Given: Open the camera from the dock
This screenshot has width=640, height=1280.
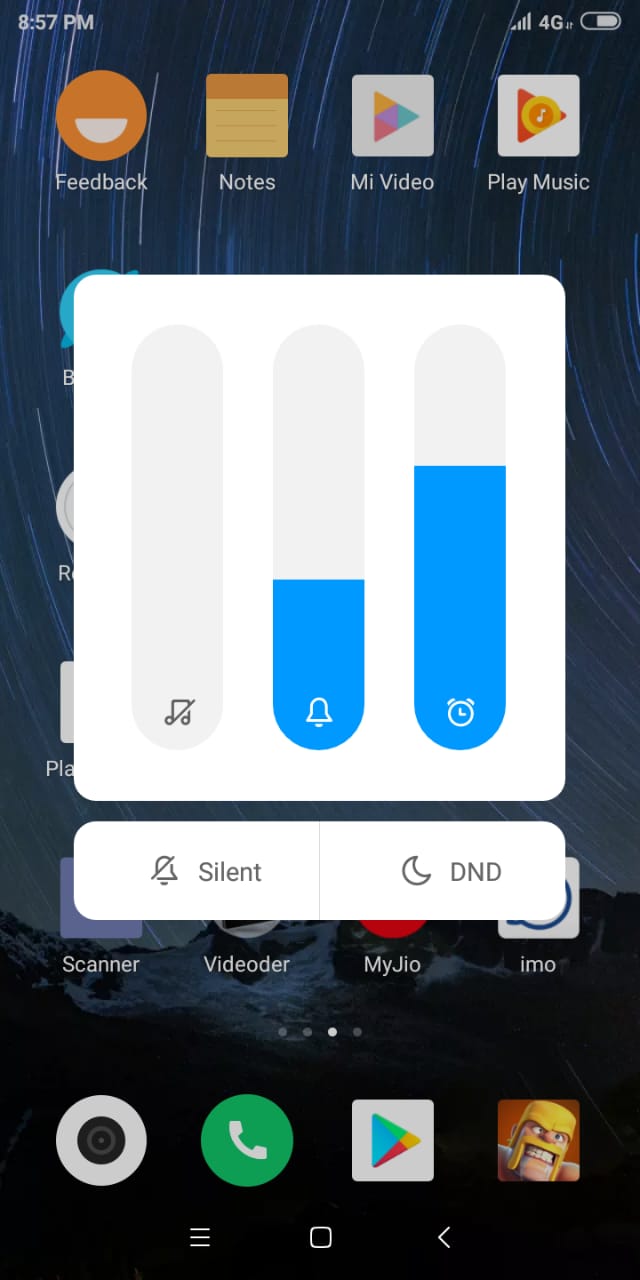Looking at the screenshot, I should 101,1140.
